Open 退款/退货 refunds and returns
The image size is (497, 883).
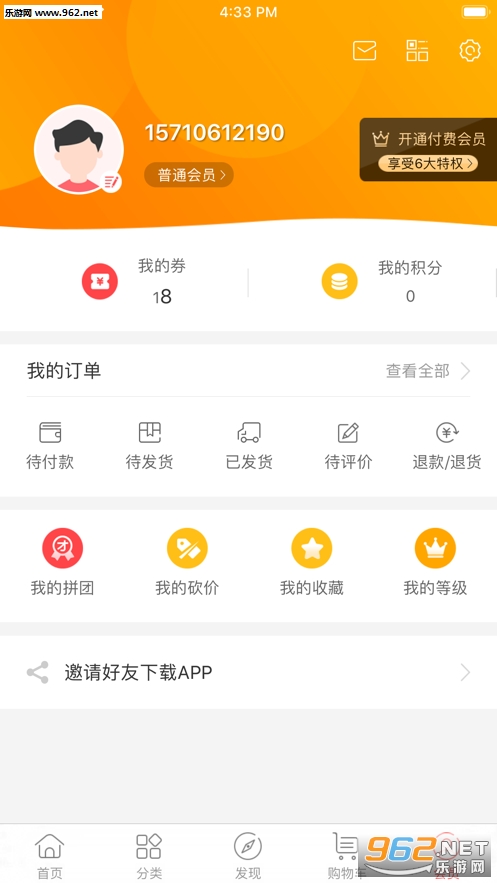447,446
